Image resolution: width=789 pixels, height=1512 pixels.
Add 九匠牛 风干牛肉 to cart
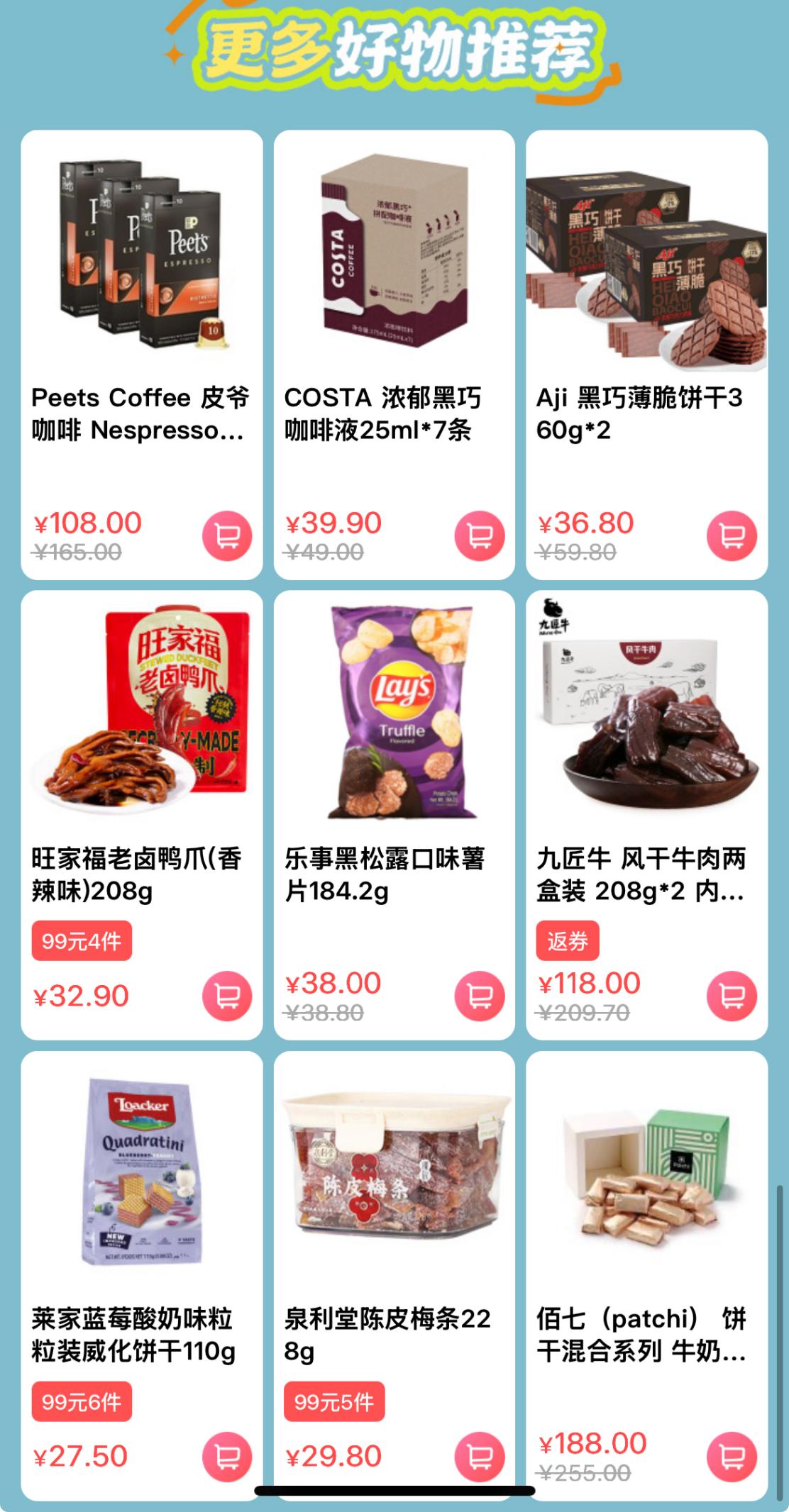[732, 996]
